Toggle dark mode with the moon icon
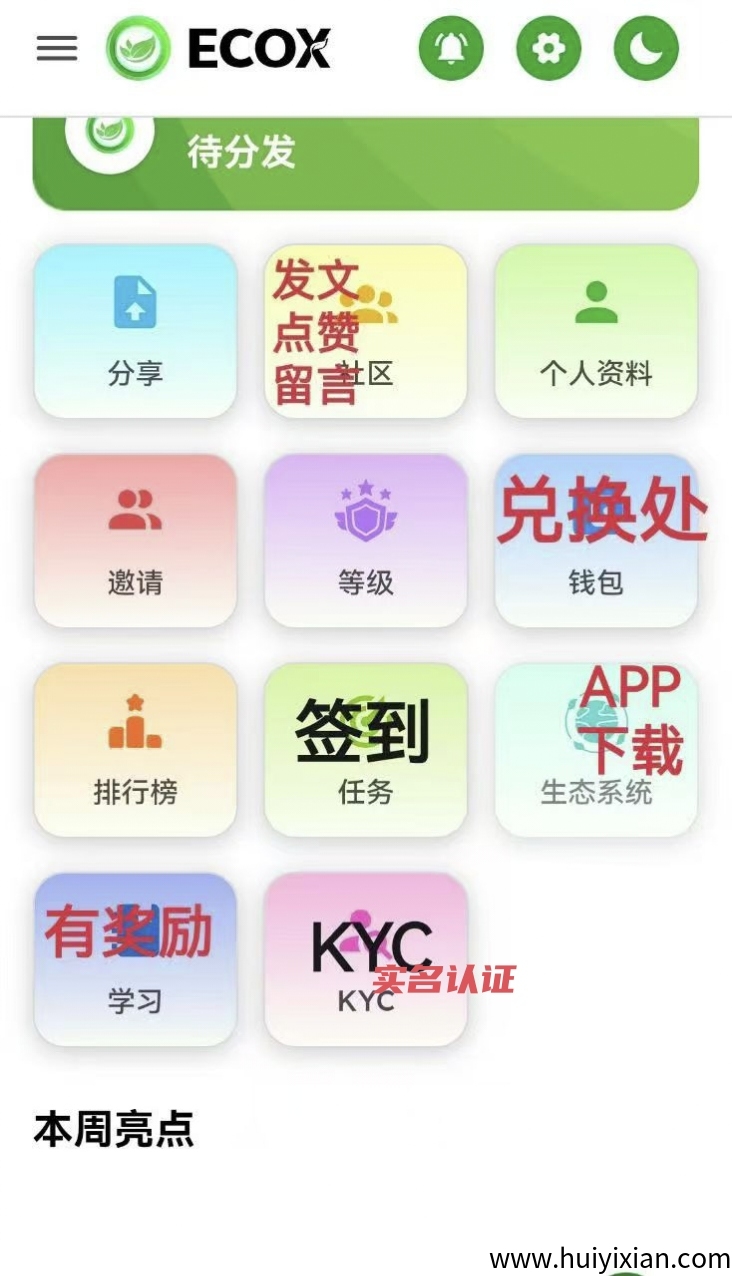The height and width of the screenshot is (1276, 732). click(646, 48)
